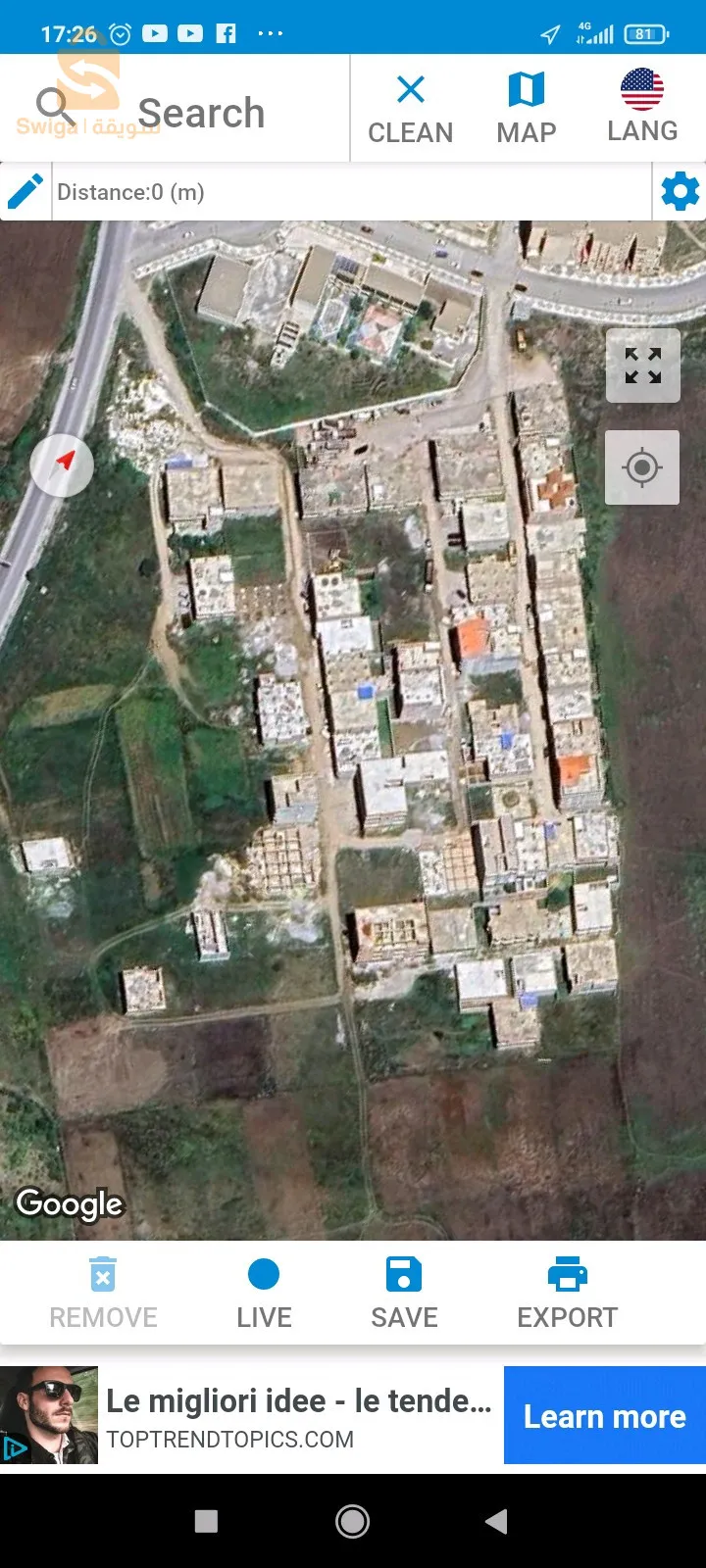The width and height of the screenshot is (706, 1568).
Task: Open LANG language selector
Action: (x=642, y=108)
